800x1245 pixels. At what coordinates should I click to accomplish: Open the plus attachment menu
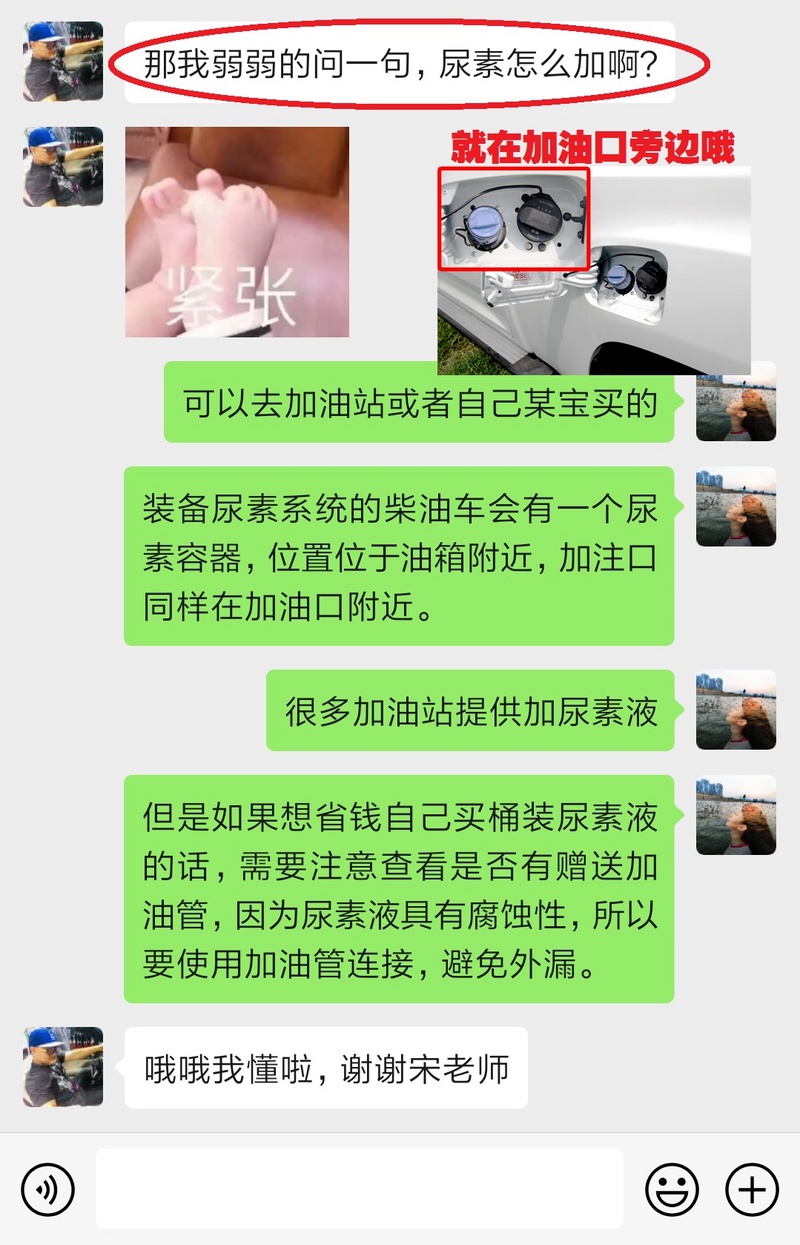pos(751,1189)
